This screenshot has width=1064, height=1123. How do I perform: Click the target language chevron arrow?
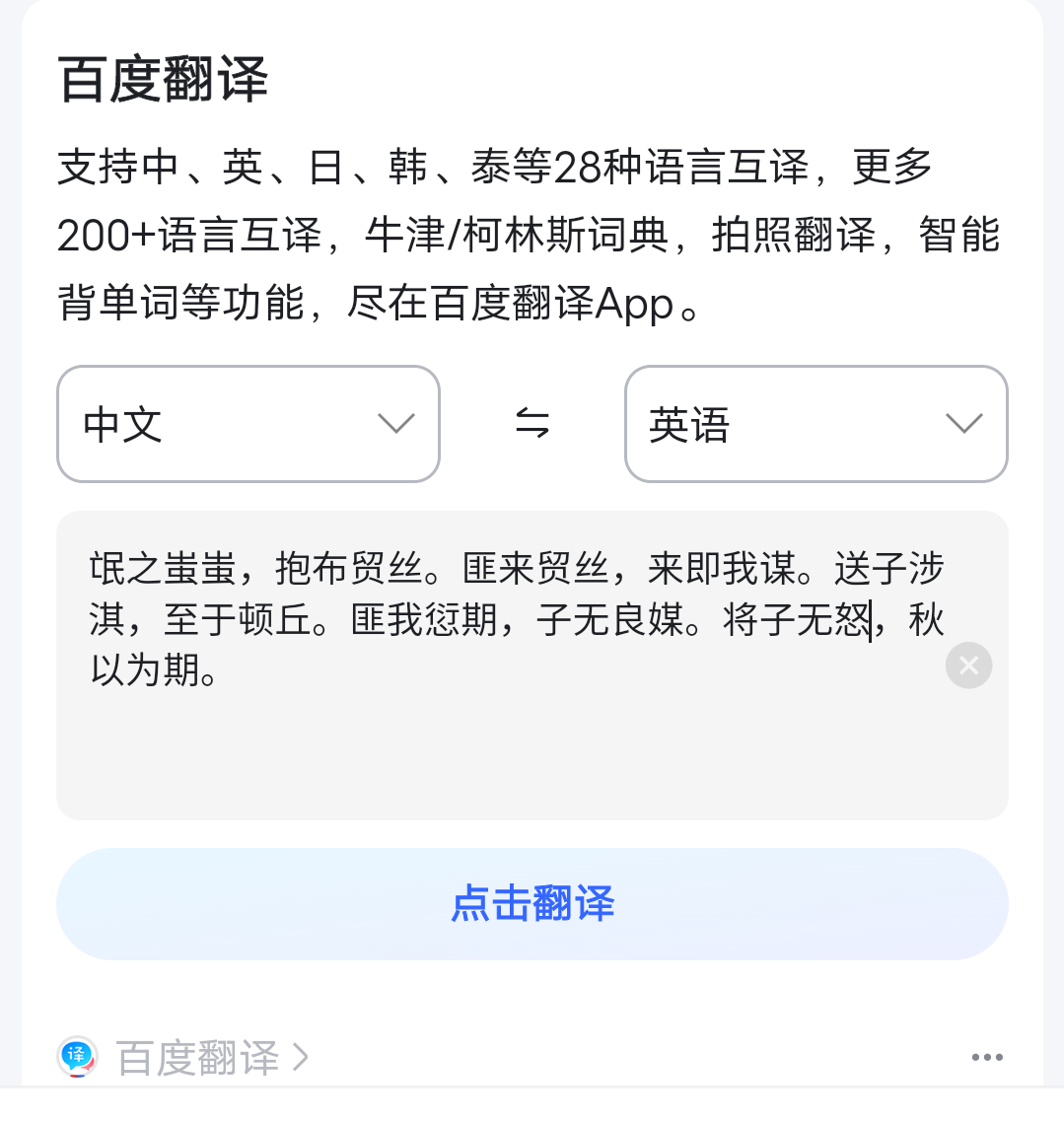963,424
